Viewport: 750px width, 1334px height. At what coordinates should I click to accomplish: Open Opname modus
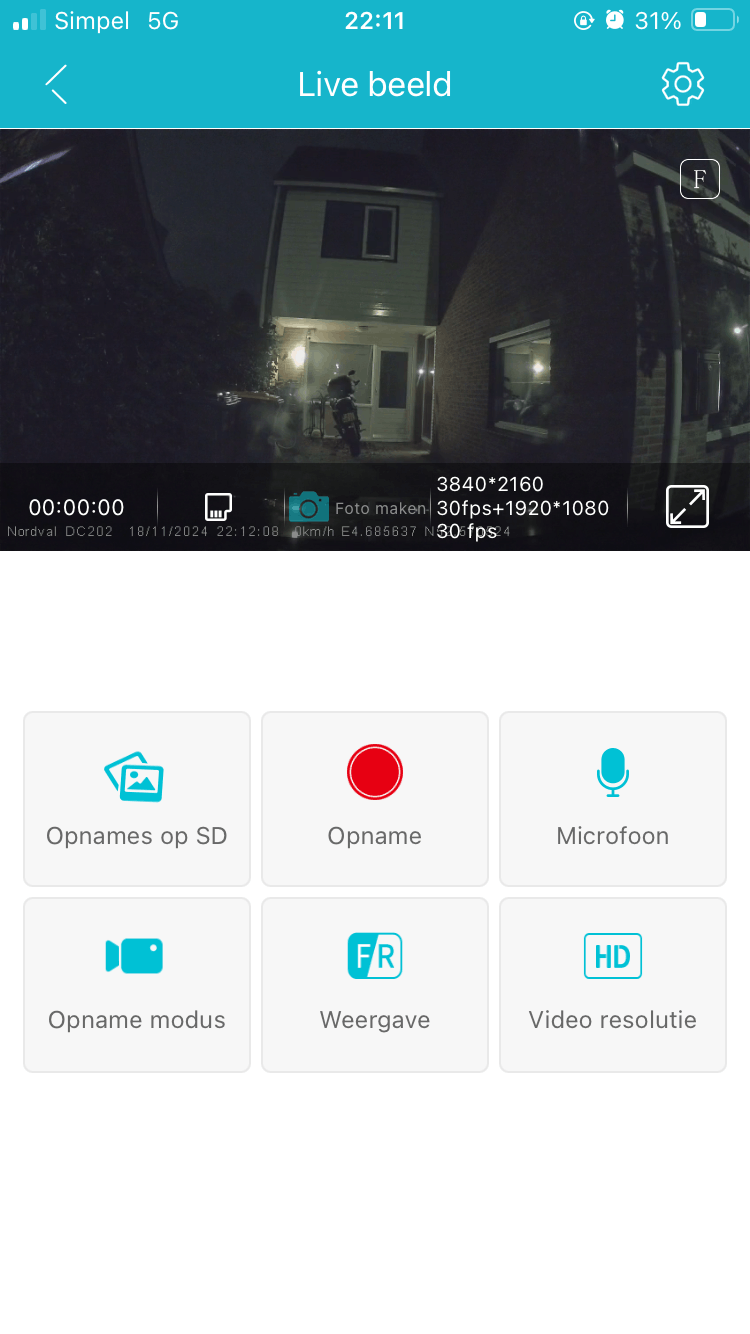(137, 985)
